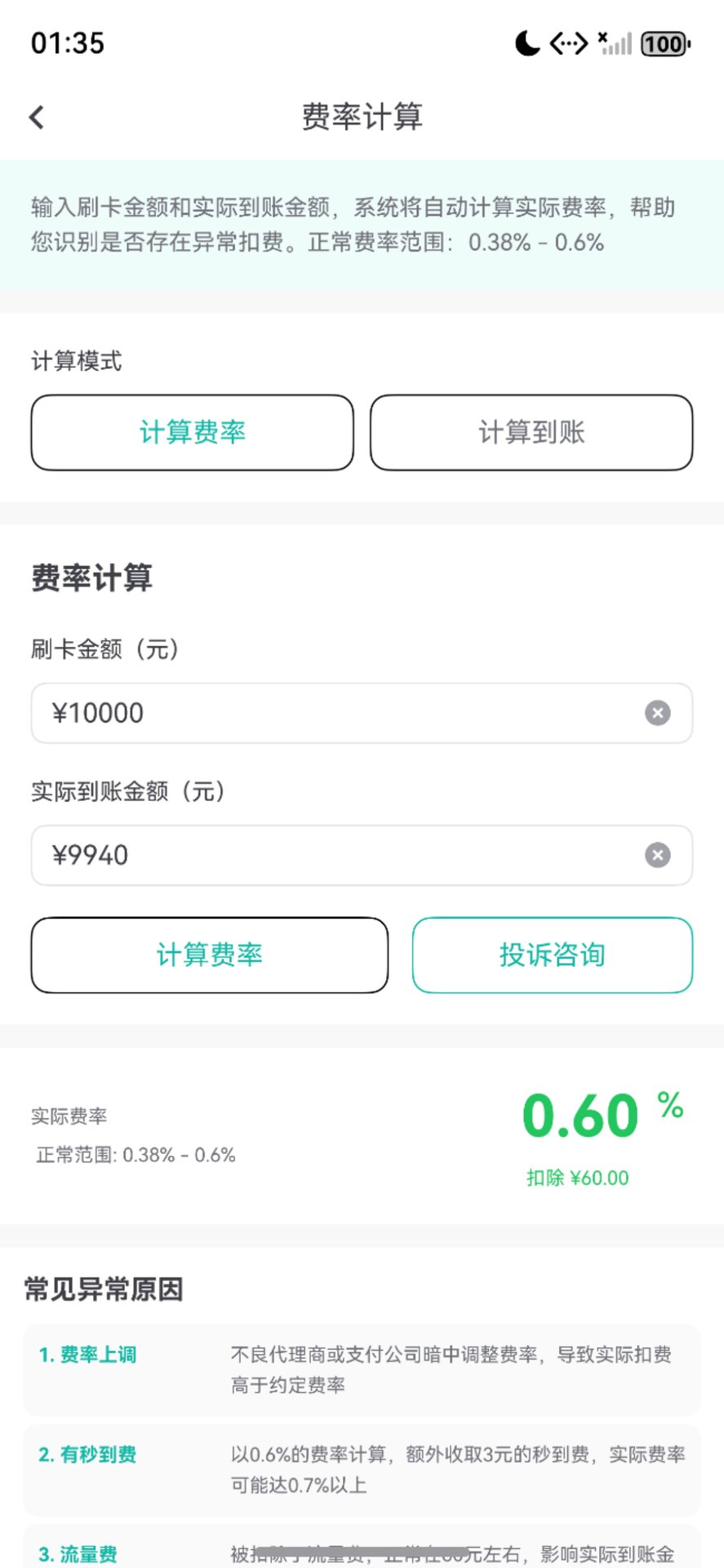Image resolution: width=724 pixels, height=1568 pixels.
Task: Open 投诉咨询 for complaint consultation
Action: coord(552,955)
